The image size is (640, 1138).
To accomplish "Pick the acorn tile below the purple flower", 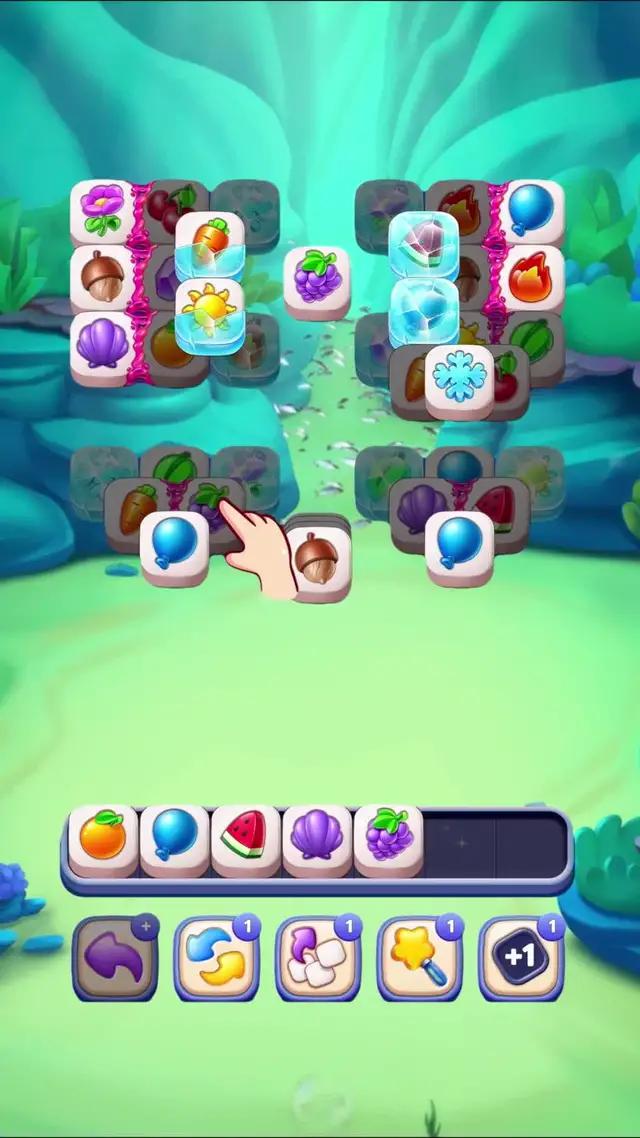I will pos(101,277).
